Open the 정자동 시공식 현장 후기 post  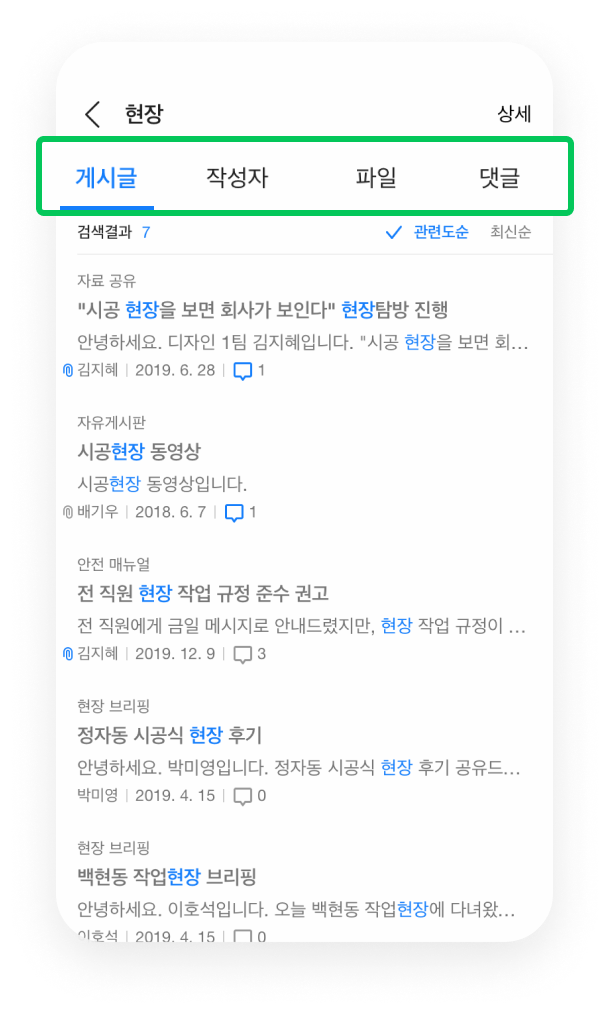click(169, 736)
